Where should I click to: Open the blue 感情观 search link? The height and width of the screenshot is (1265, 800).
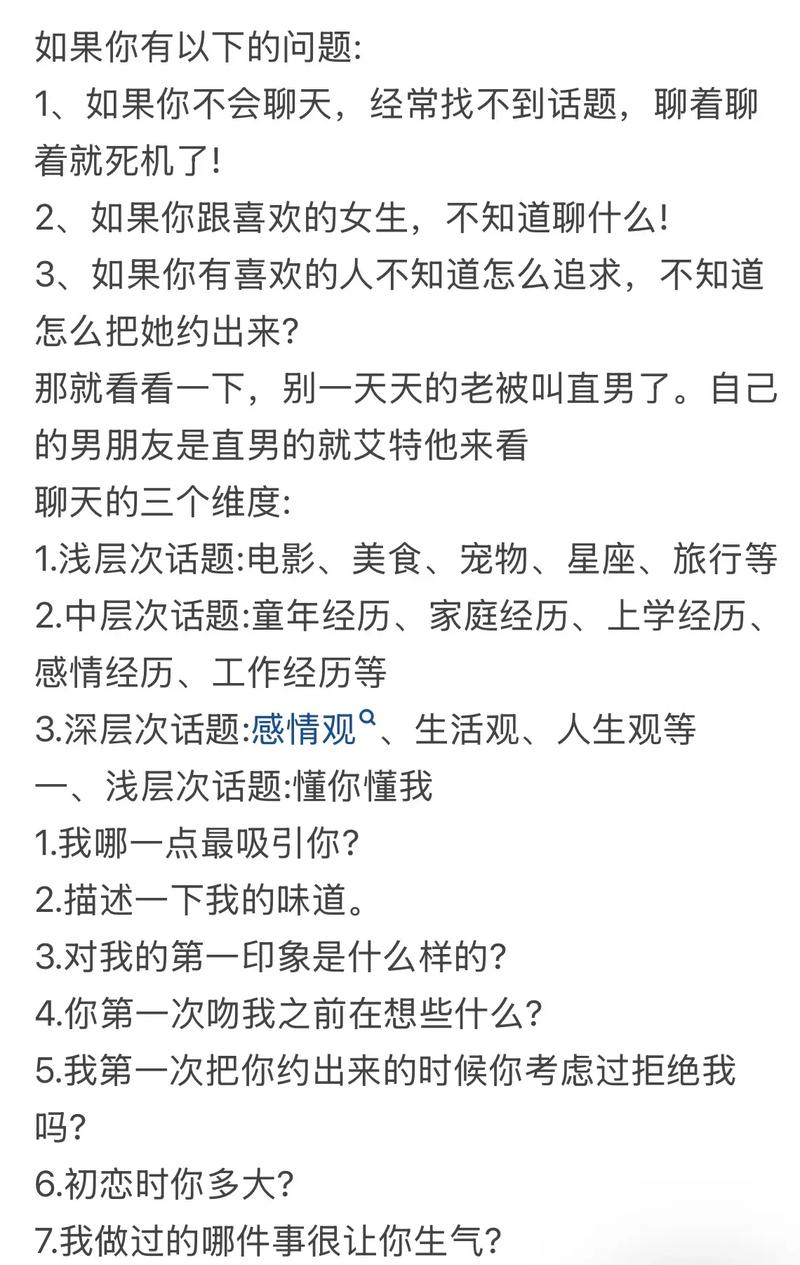click(x=306, y=731)
